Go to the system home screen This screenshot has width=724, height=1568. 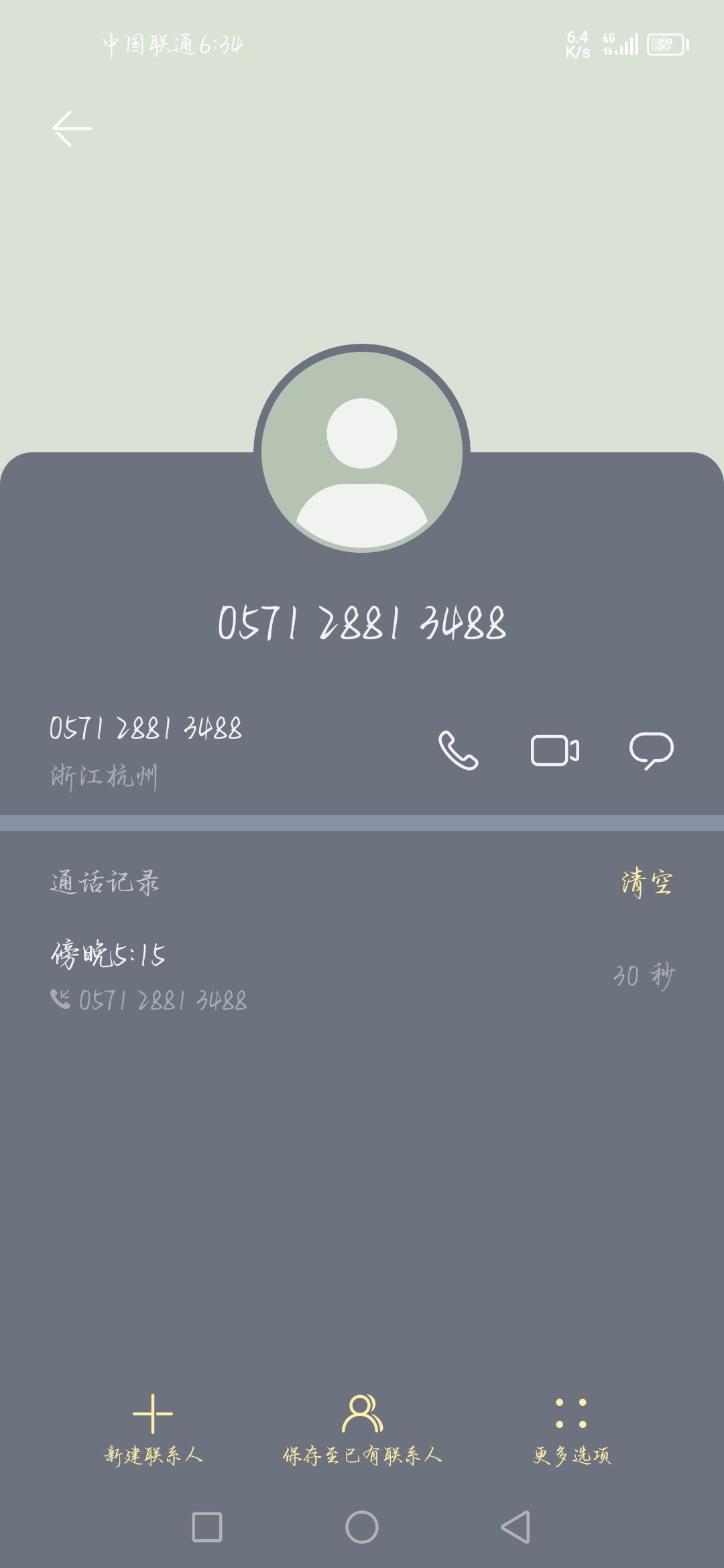click(x=362, y=1527)
